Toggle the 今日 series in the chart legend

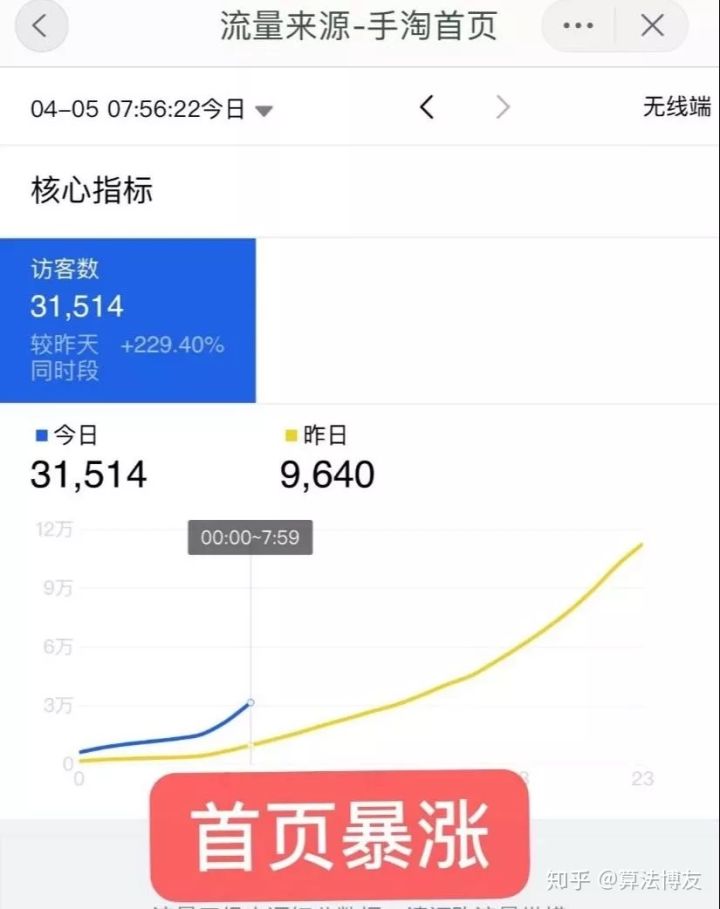click(62, 434)
